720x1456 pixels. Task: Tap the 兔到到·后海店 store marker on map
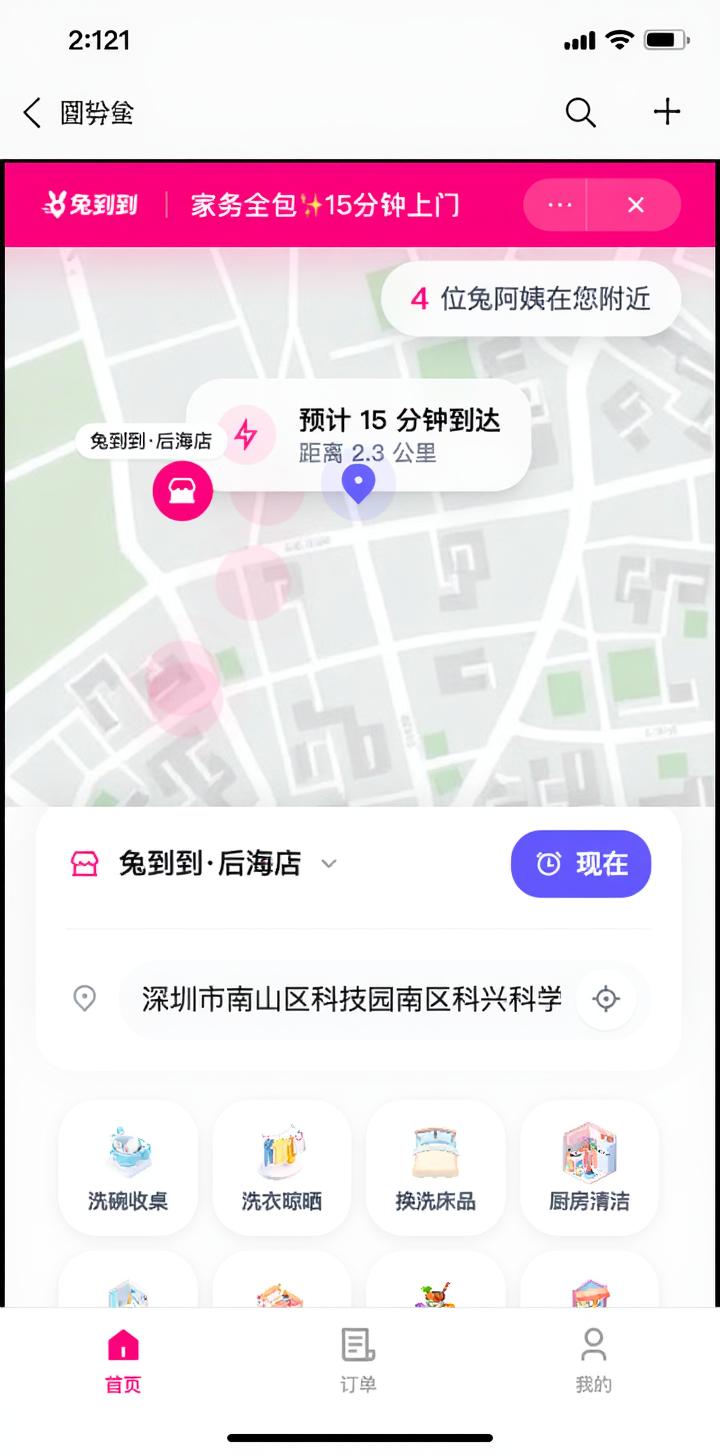click(x=182, y=492)
